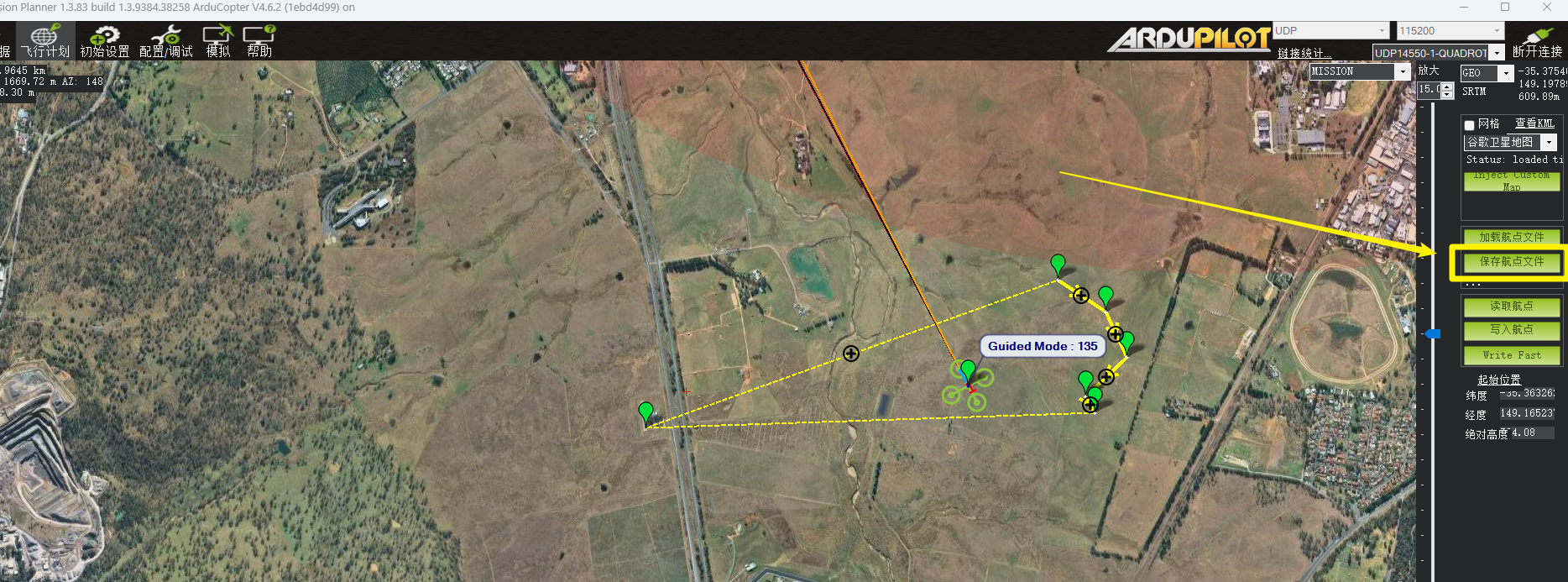Click 加载航点文件 load waypoint file

(x=1511, y=238)
